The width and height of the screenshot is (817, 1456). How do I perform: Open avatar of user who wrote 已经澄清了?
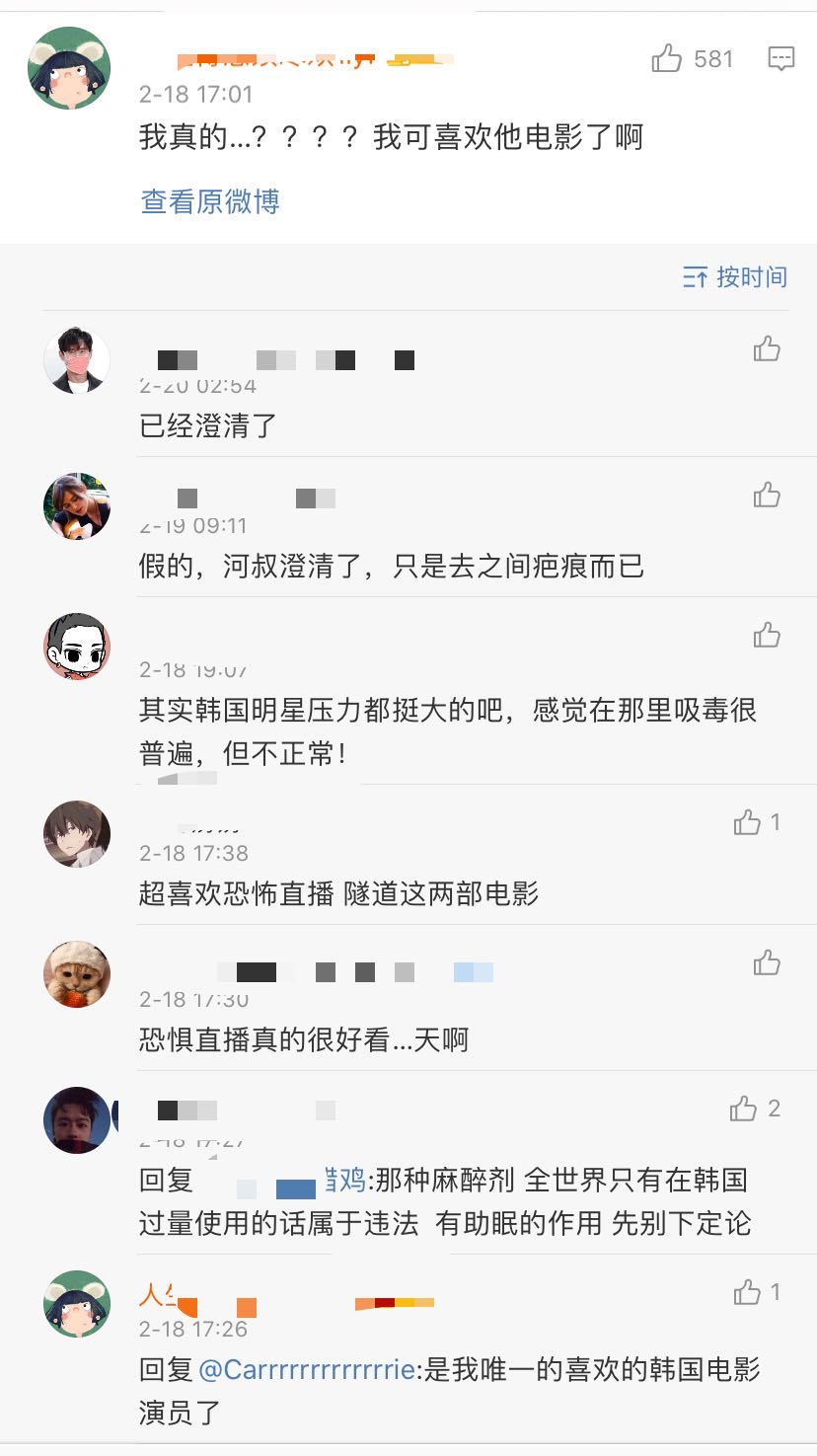[76, 360]
